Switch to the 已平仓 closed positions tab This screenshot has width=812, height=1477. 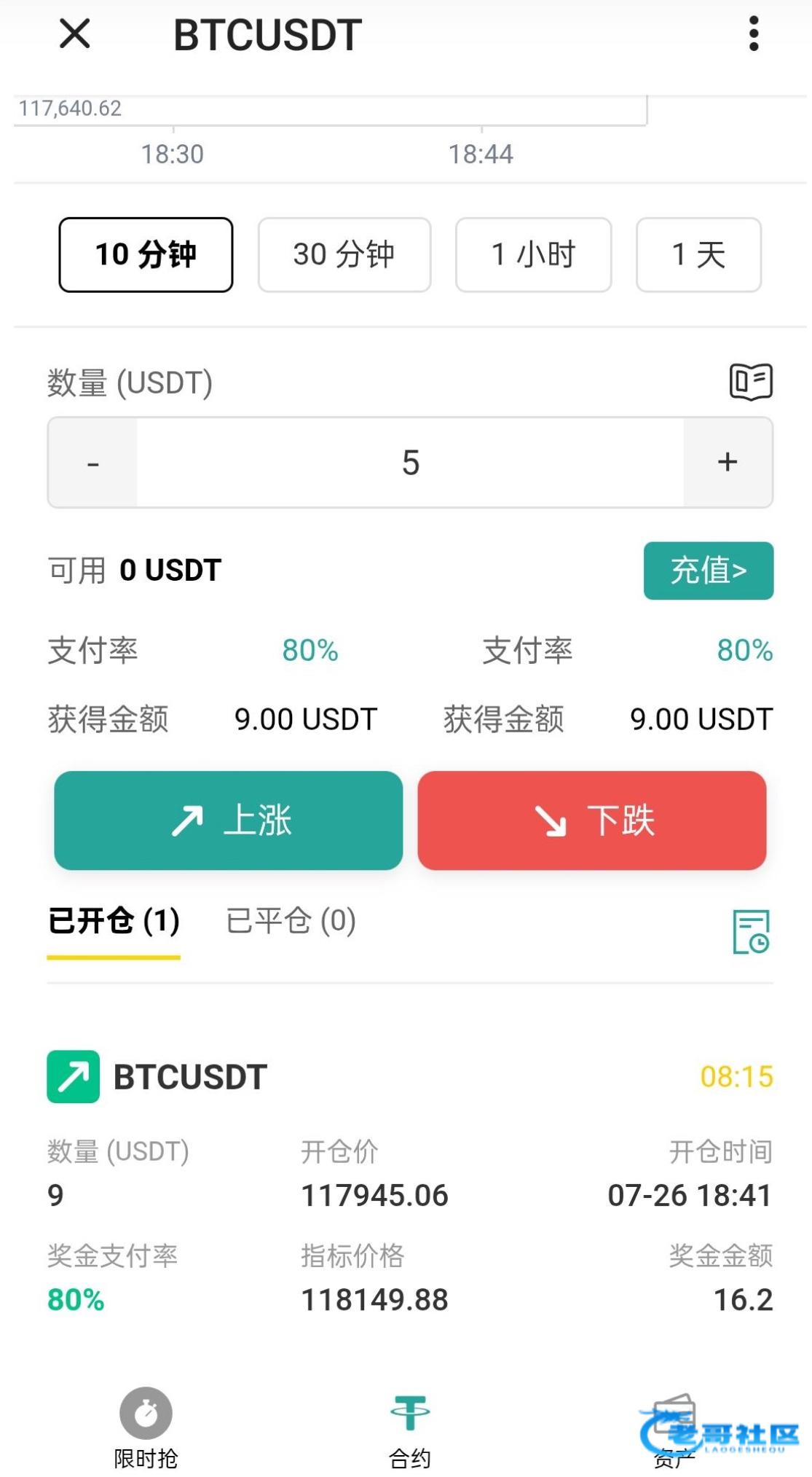pos(291,921)
